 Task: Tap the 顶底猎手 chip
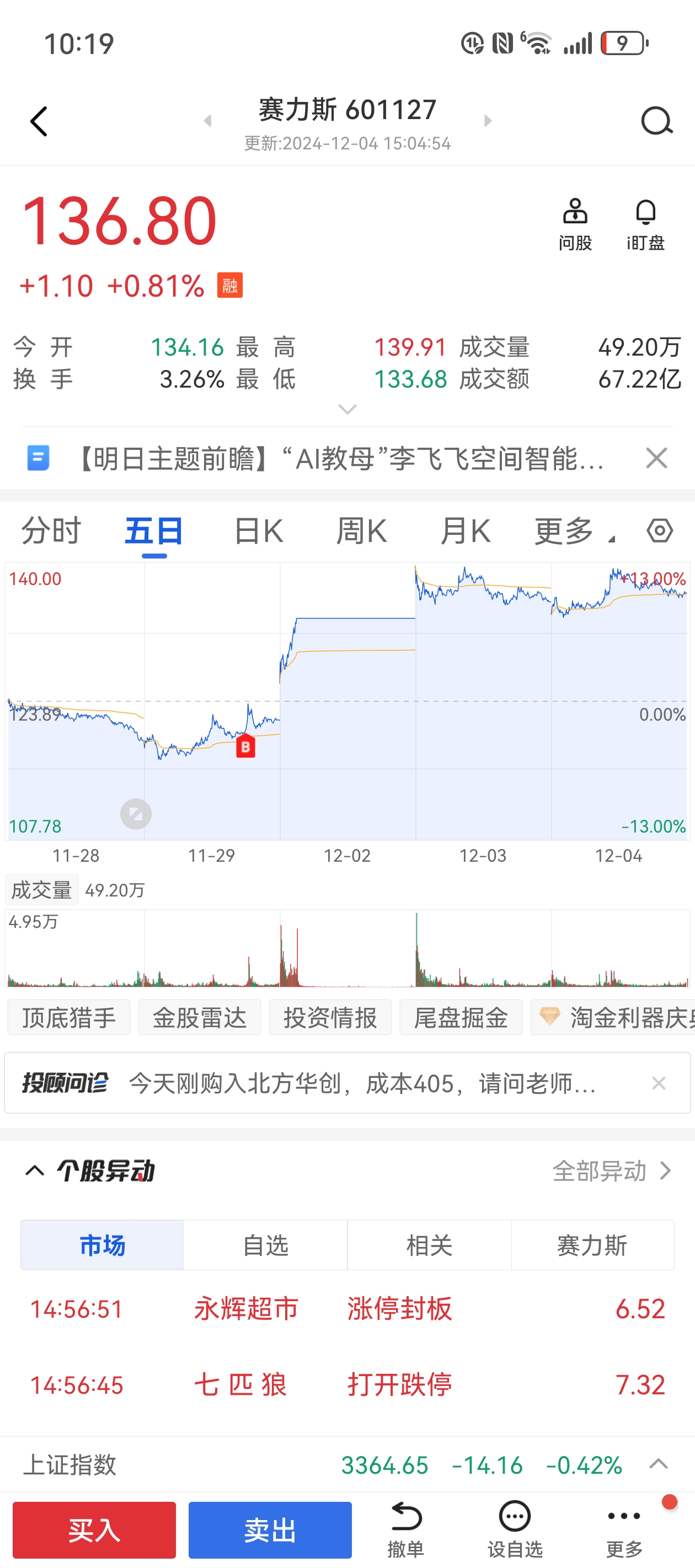point(69,1017)
